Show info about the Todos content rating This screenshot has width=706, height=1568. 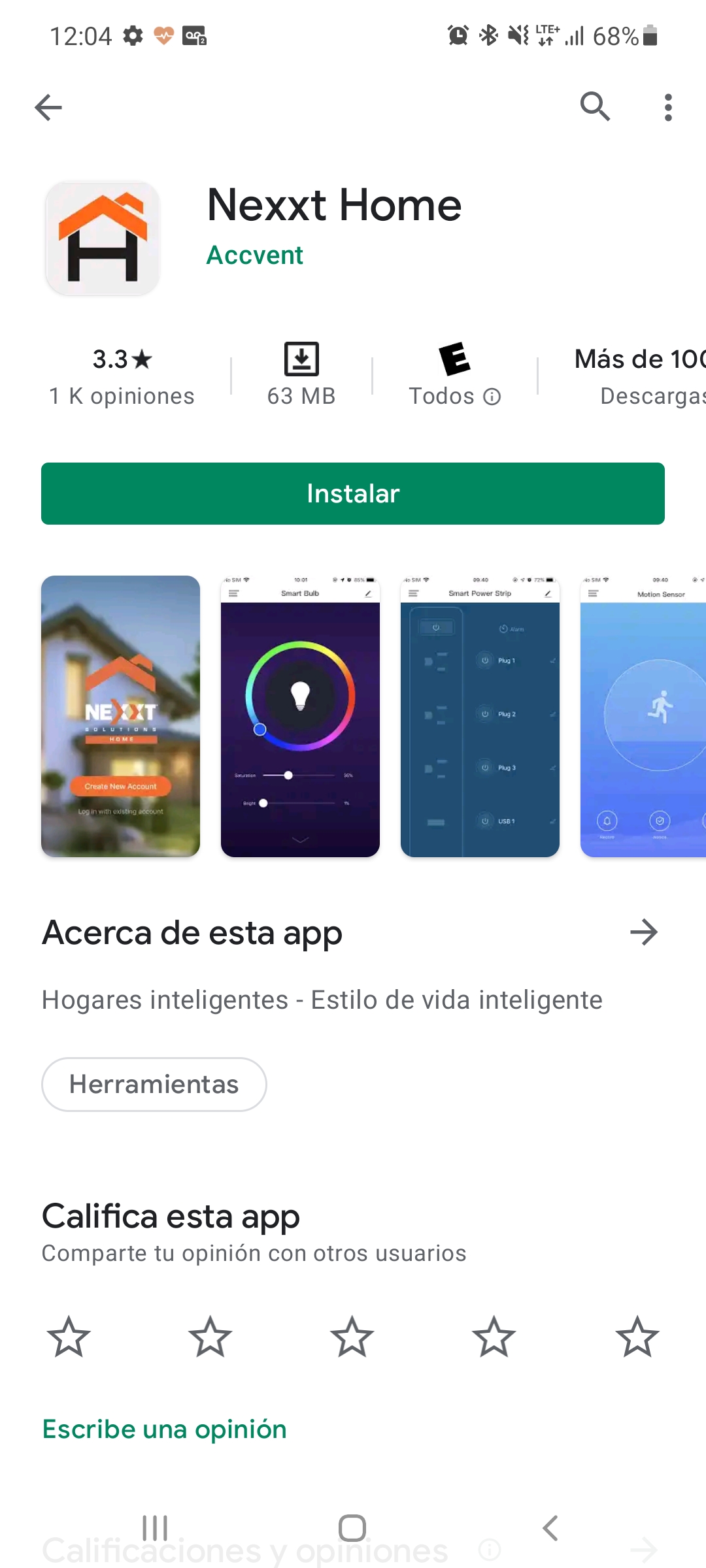(492, 397)
